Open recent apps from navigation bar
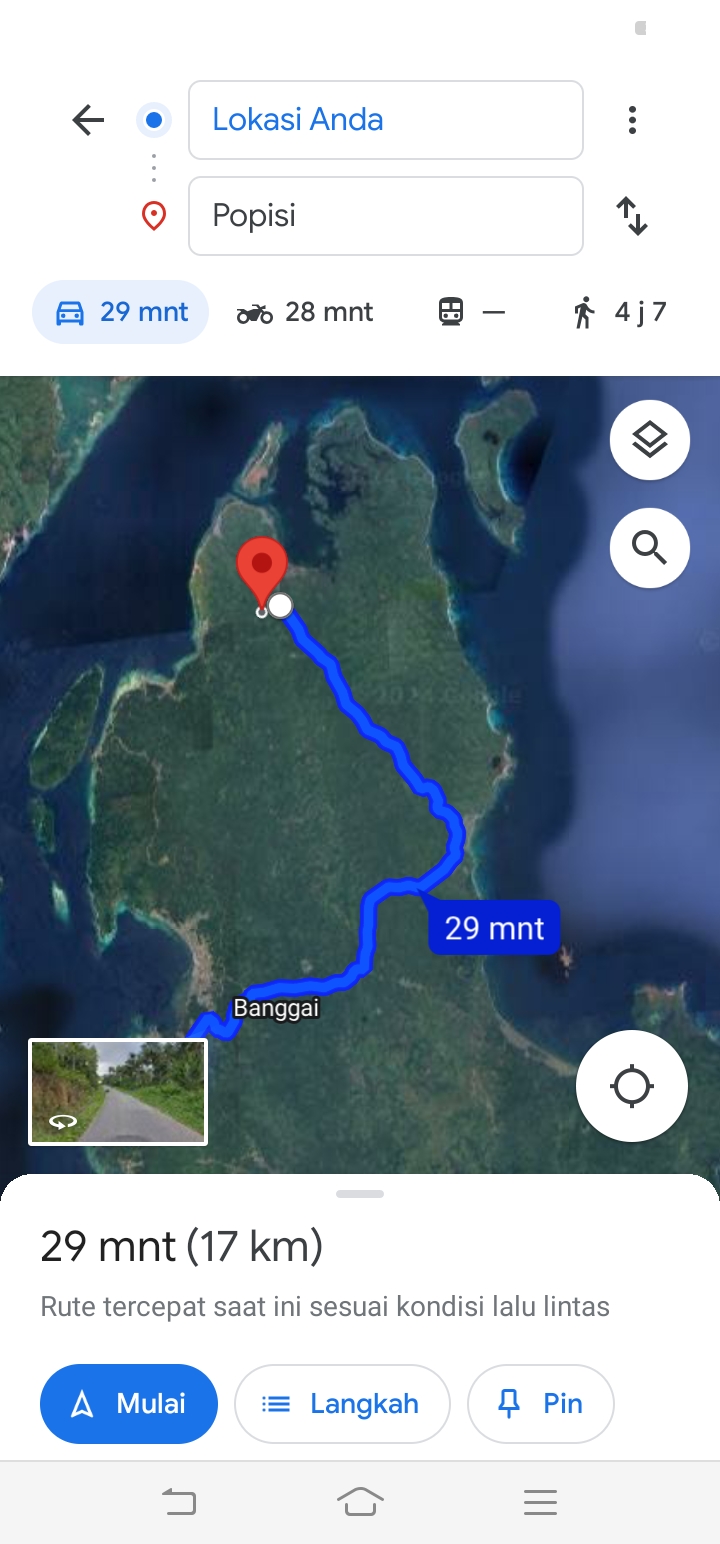This screenshot has width=720, height=1544. [x=540, y=1501]
